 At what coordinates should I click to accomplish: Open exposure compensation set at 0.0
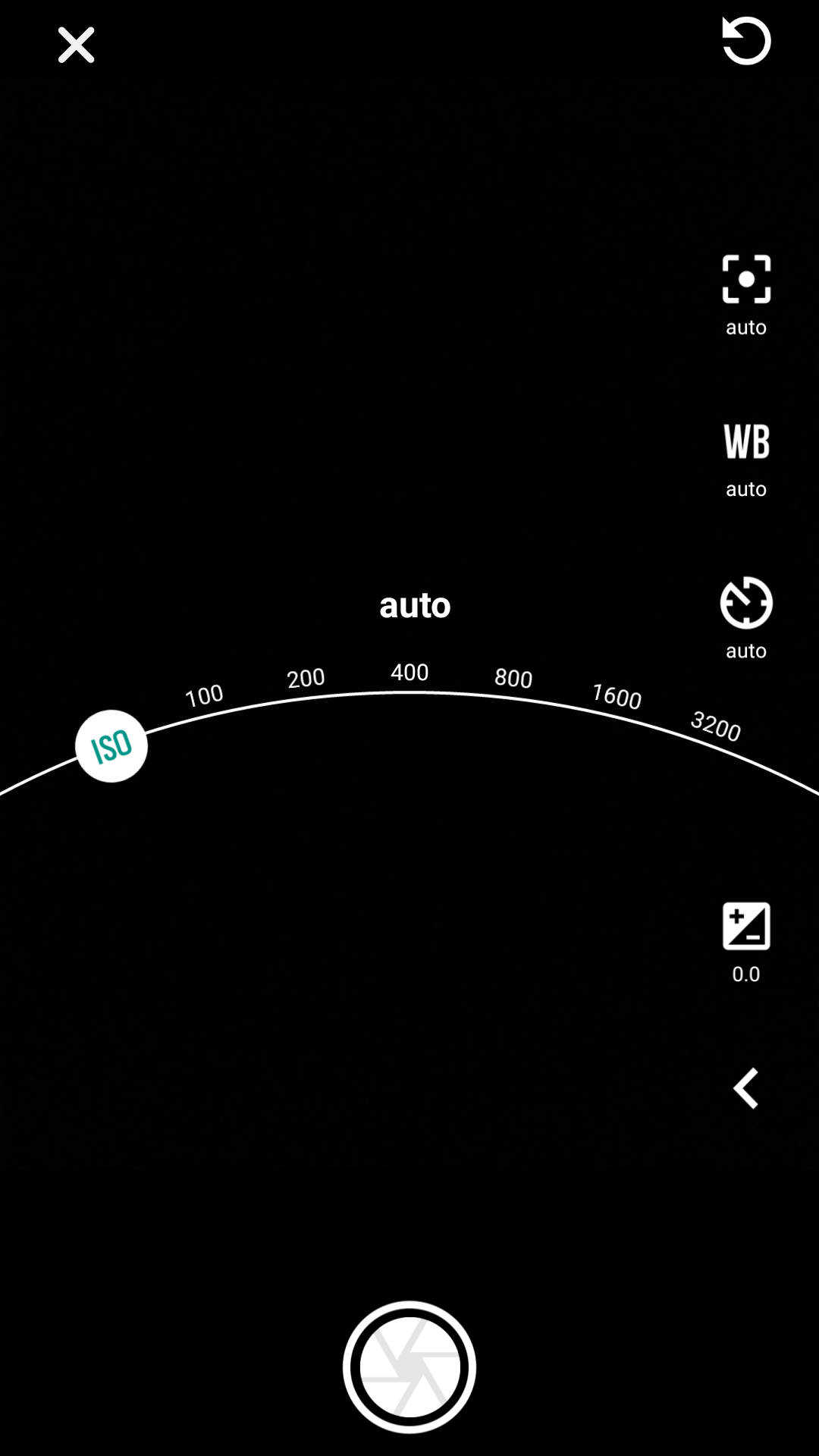tap(746, 942)
